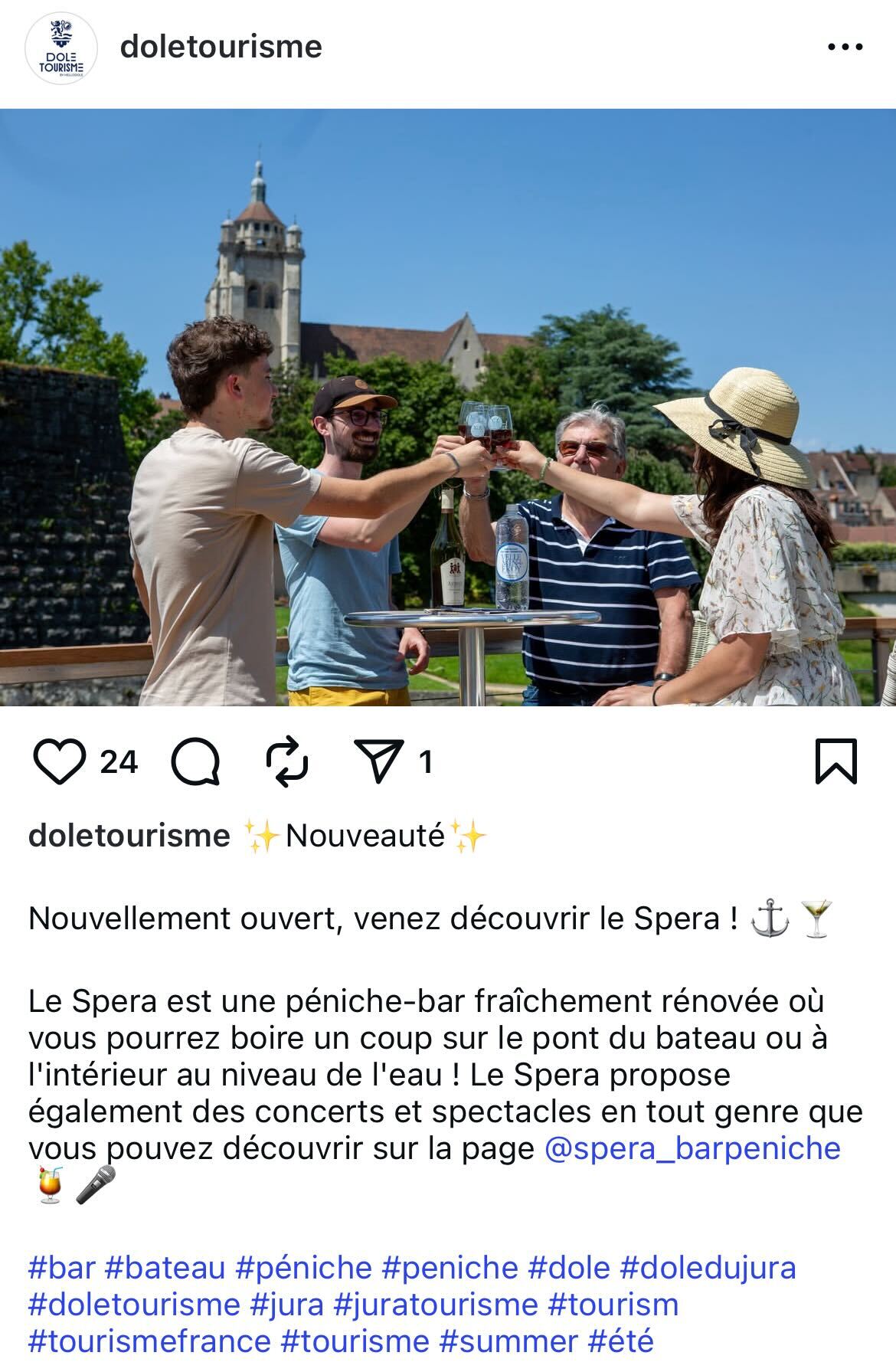Open the #bar hashtag
Viewport: 896px width, 1372px height.
coord(61,1267)
